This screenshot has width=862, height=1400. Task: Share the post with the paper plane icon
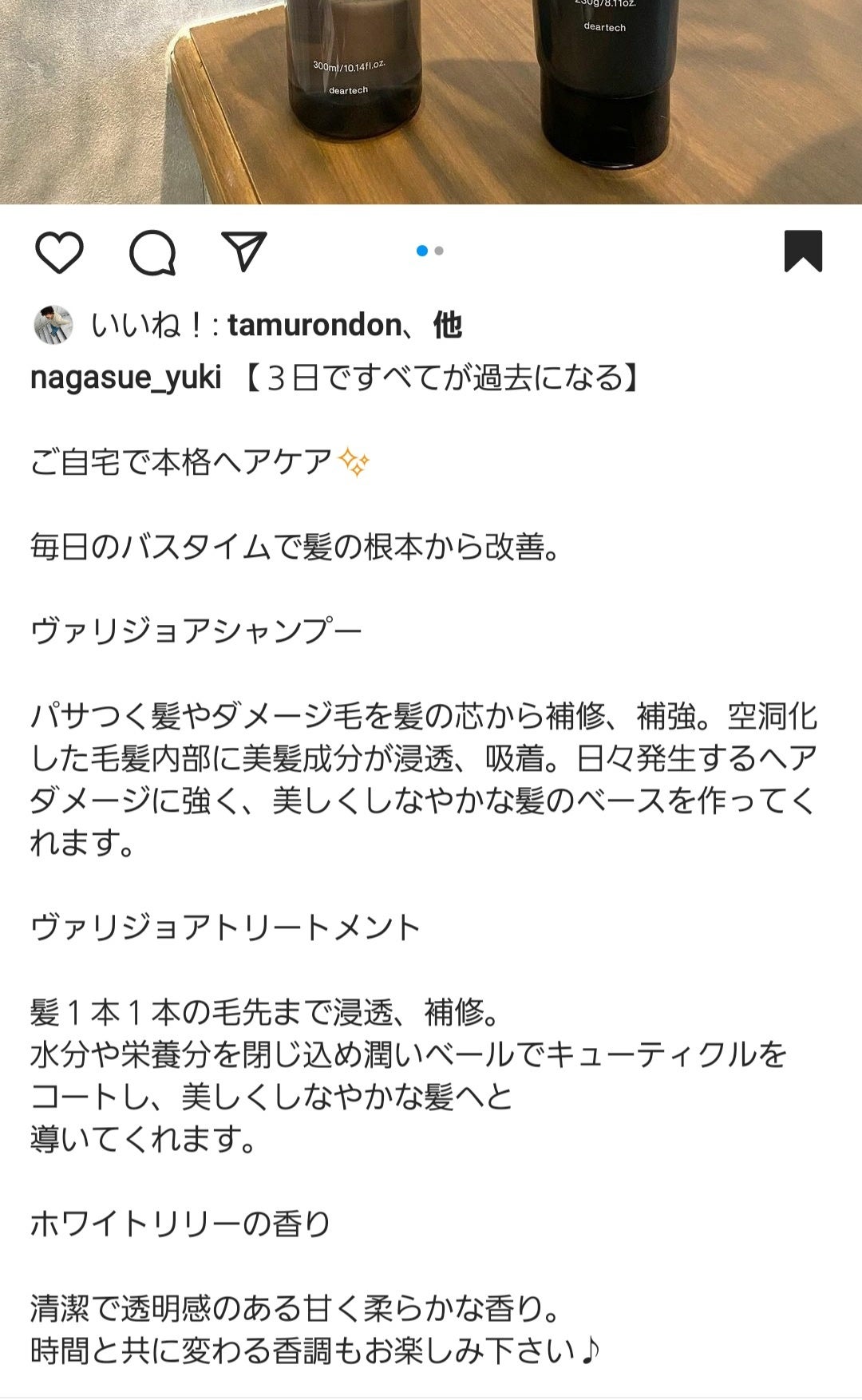(243, 251)
